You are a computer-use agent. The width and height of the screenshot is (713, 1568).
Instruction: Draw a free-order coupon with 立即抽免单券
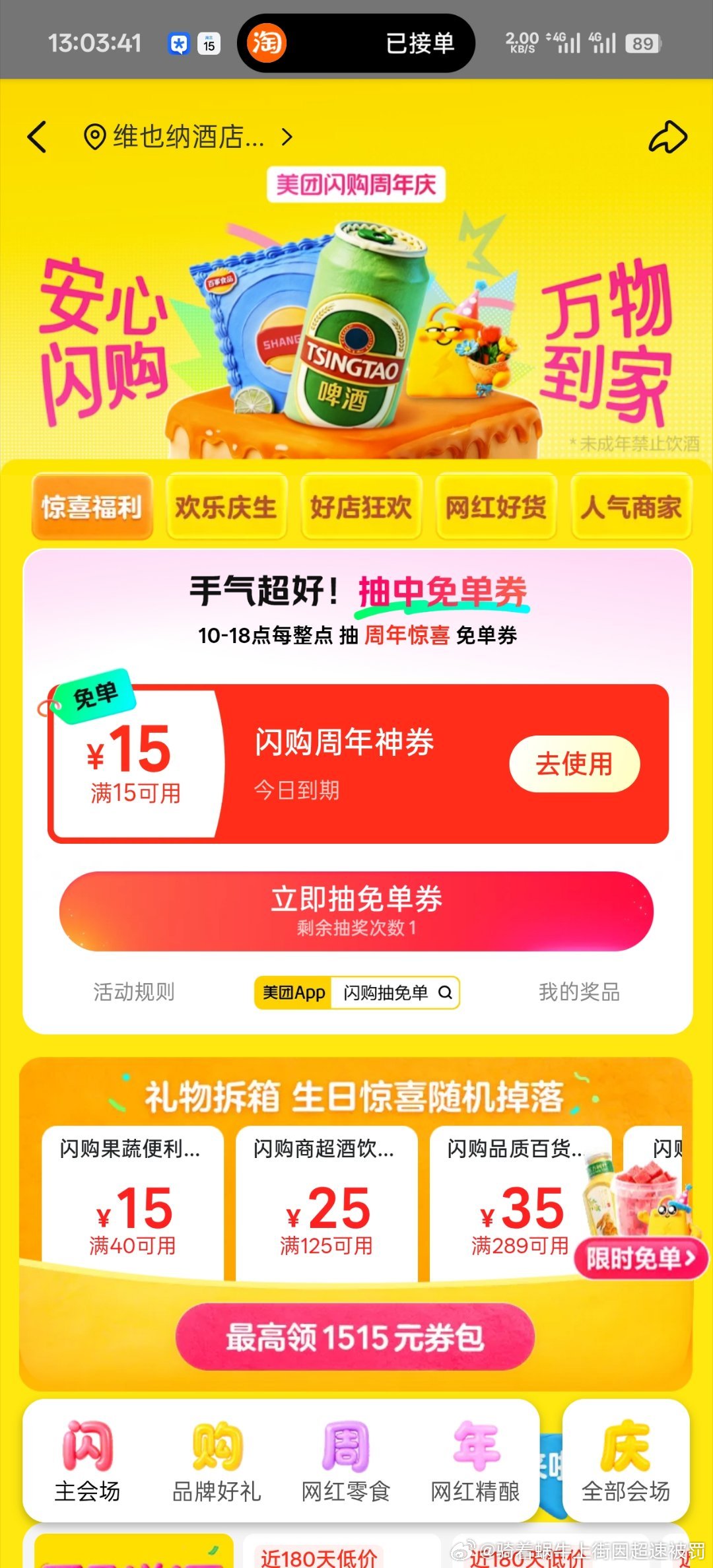(356, 910)
